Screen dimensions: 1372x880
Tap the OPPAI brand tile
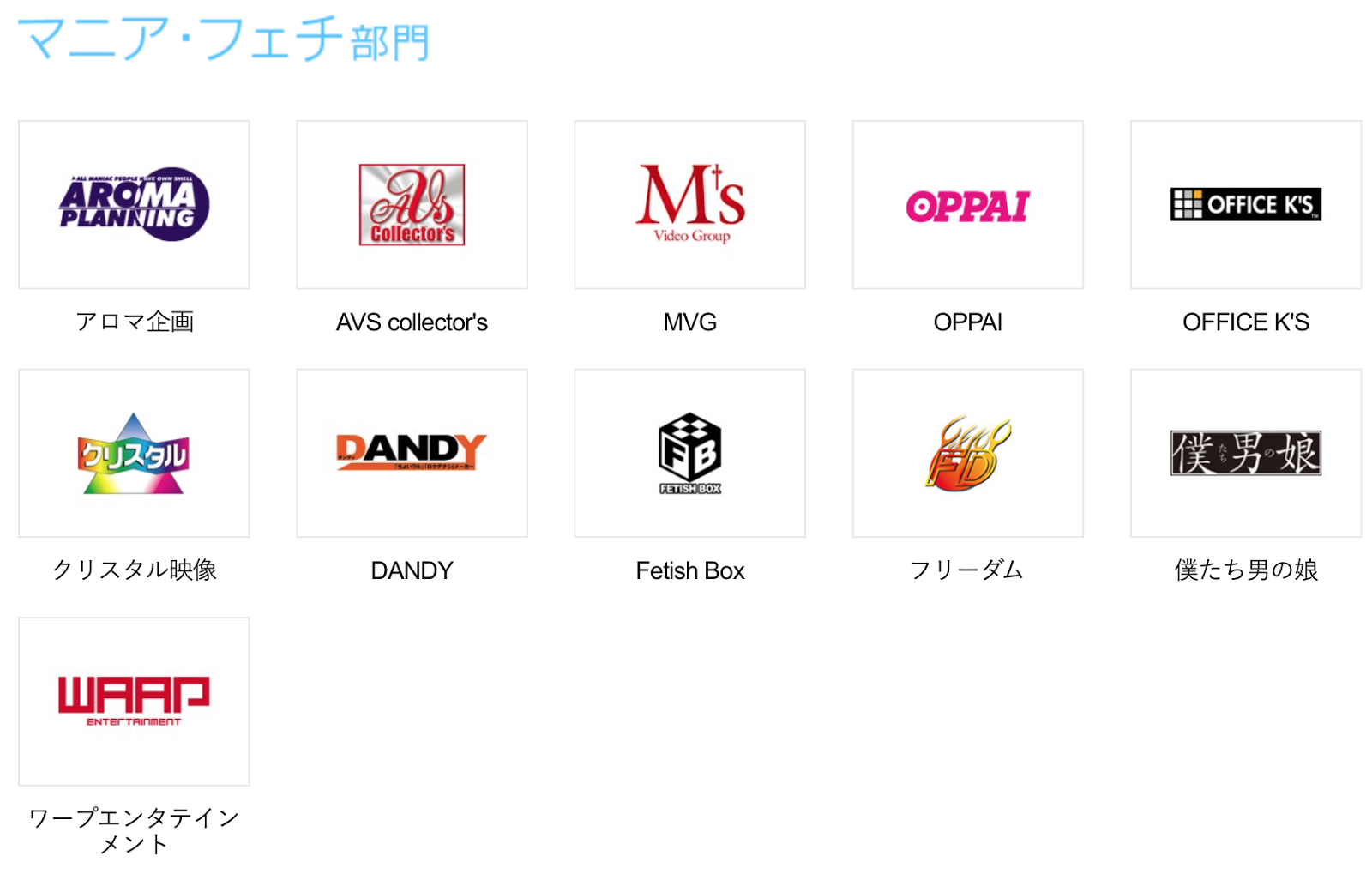click(967, 205)
